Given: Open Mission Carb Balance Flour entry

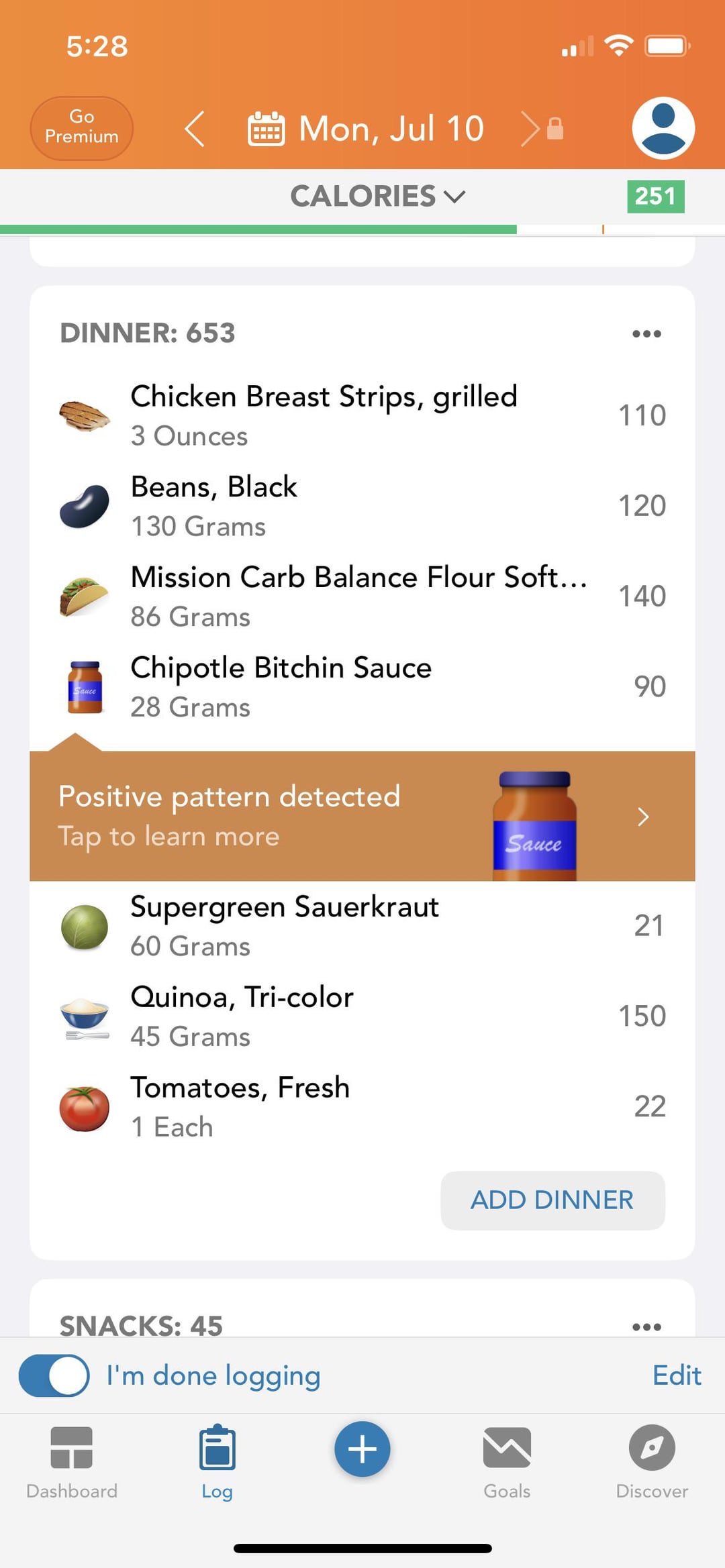Looking at the screenshot, I should (x=362, y=596).
